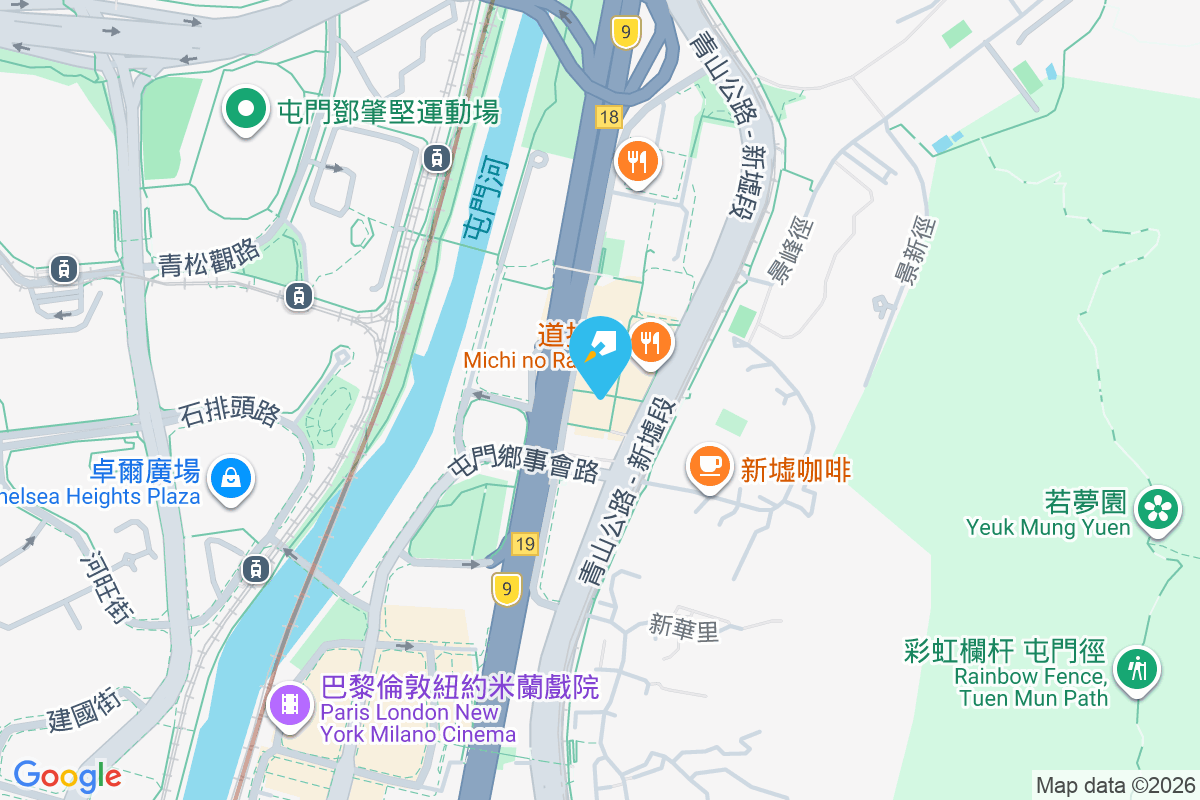Open the 屯門鄧肇堅運動場 stadium pin
The width and height of the screenshot is (1200, 800).
pyautogui.click(x=244, y=109)
